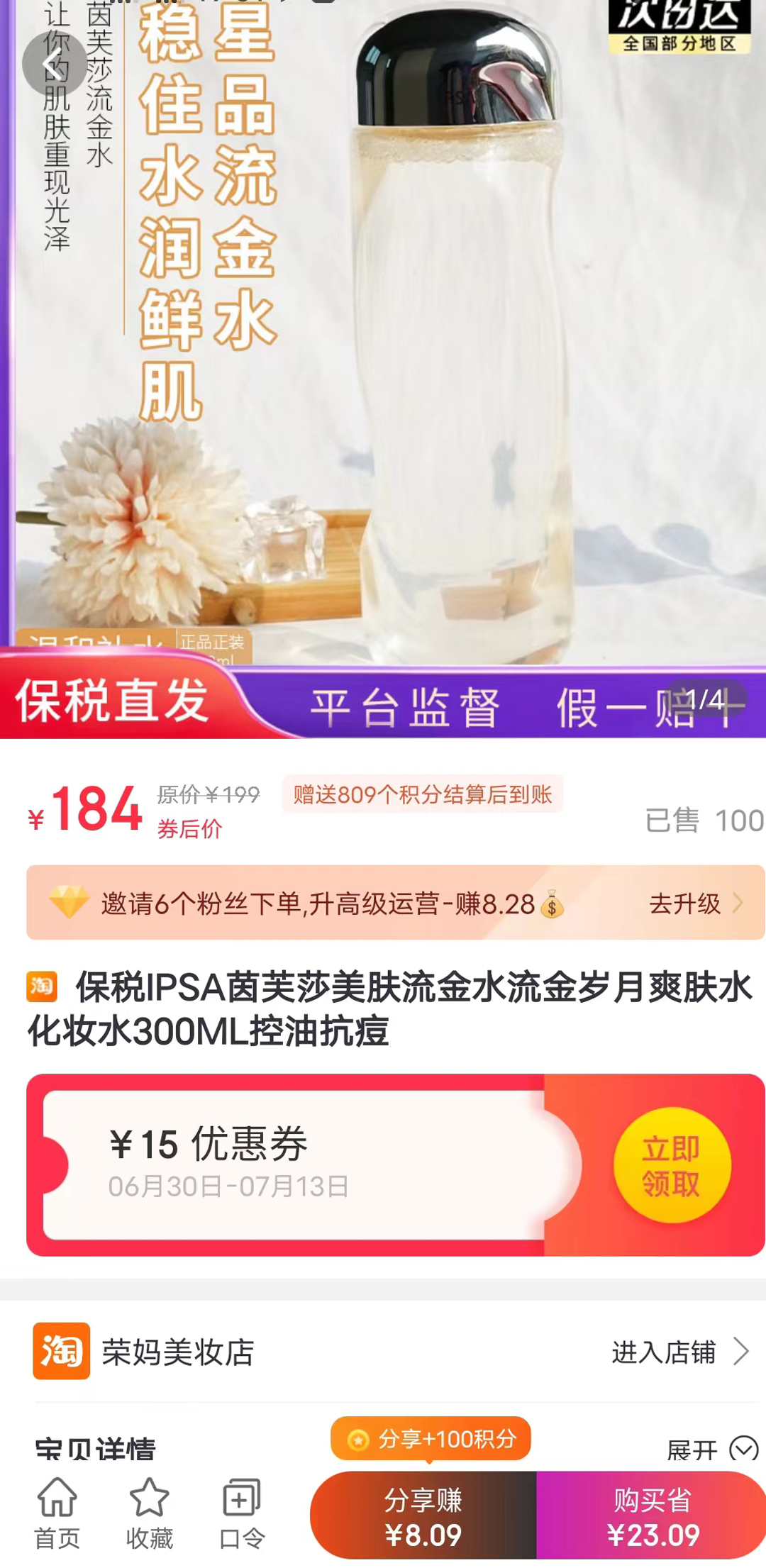Go back using the top-left arrow

tap(54, 64)
